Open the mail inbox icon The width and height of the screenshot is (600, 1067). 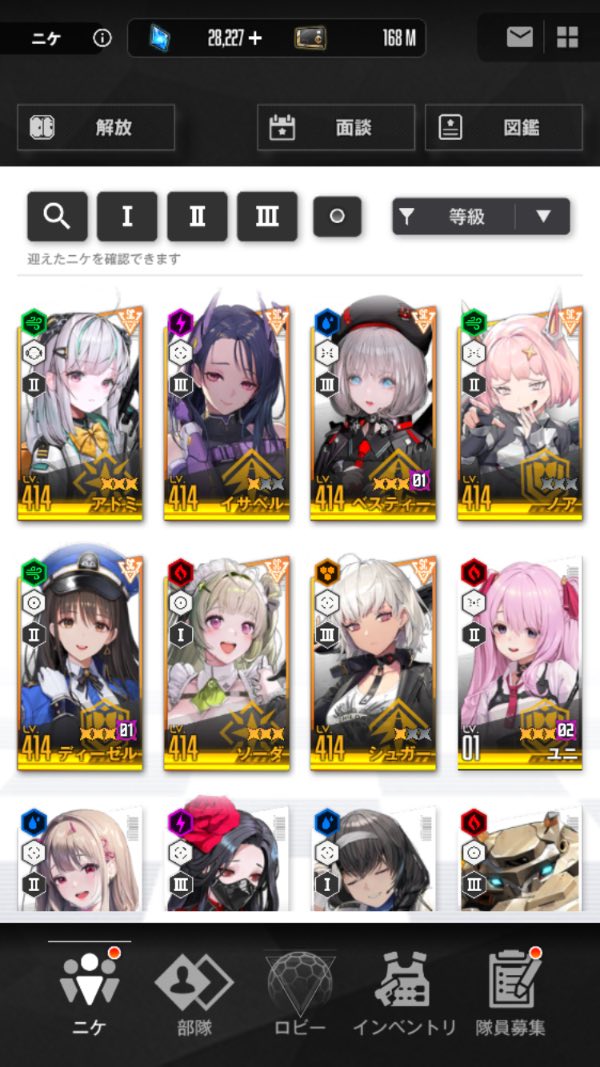[x=519, y=38]
